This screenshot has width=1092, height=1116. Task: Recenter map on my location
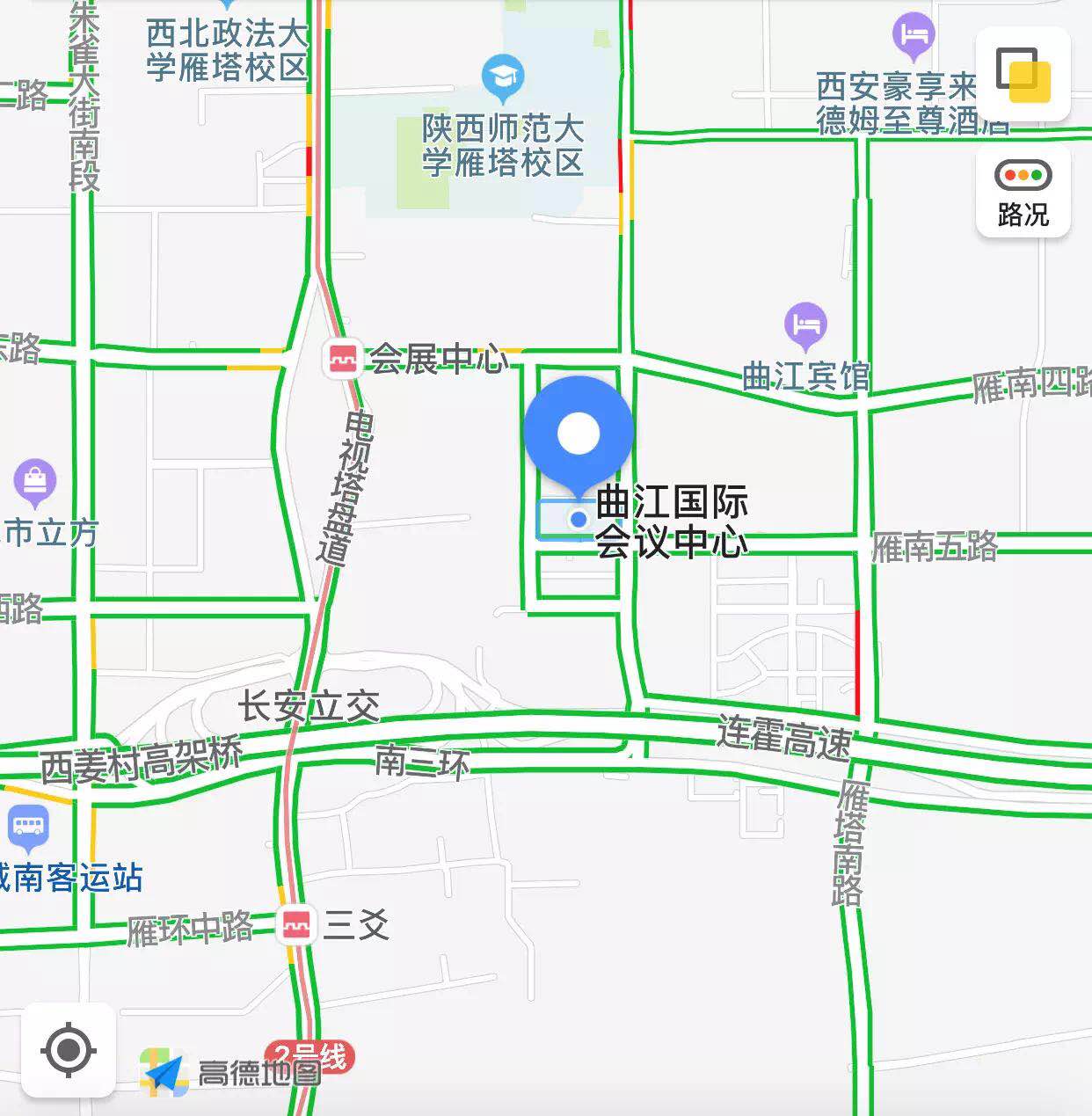(x=69, y=1049)
